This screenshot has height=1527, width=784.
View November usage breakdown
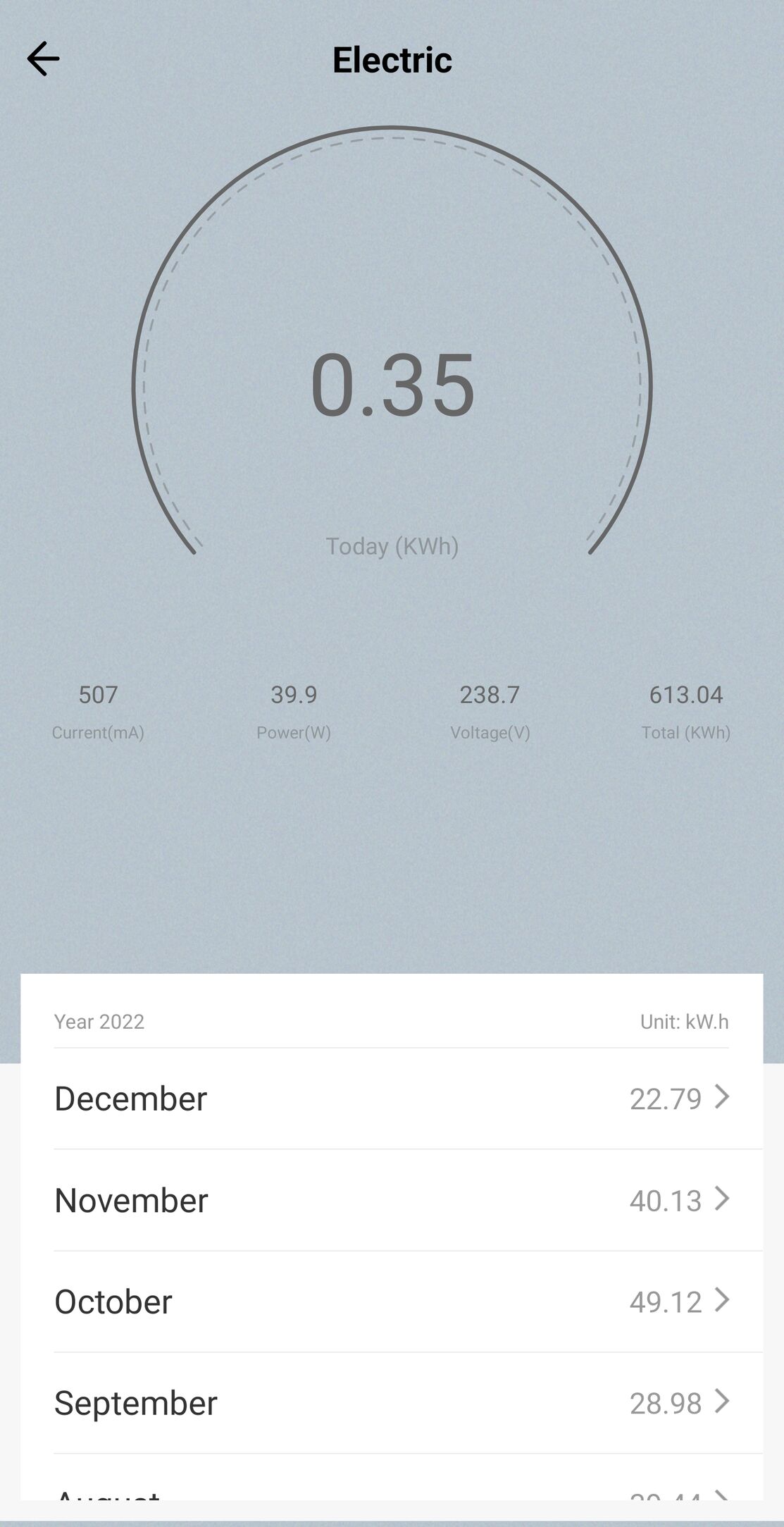pyautogui.click(x=392, y=1200)
